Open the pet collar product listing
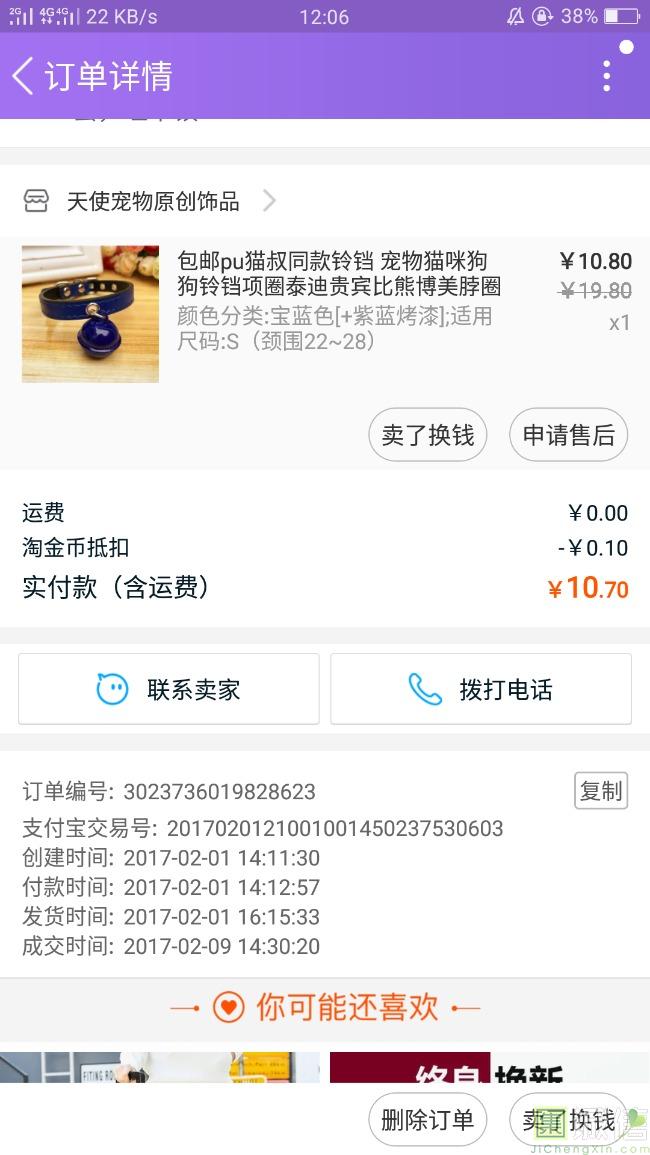 tap(338, 273)
